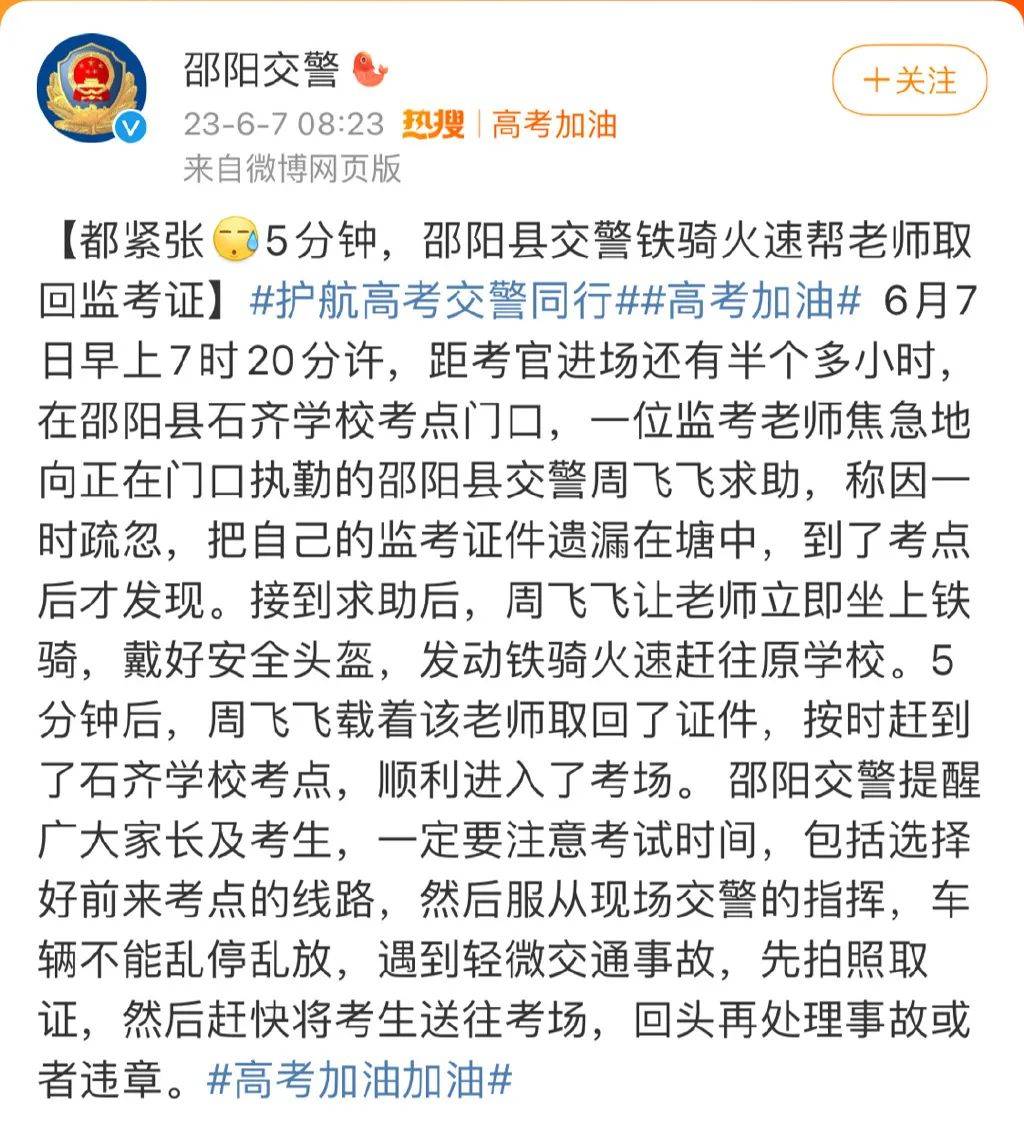Screen dimensions: 1024x1136
Task: Open the 邵阳交警 profile avatar
Action: pos(91,88)
